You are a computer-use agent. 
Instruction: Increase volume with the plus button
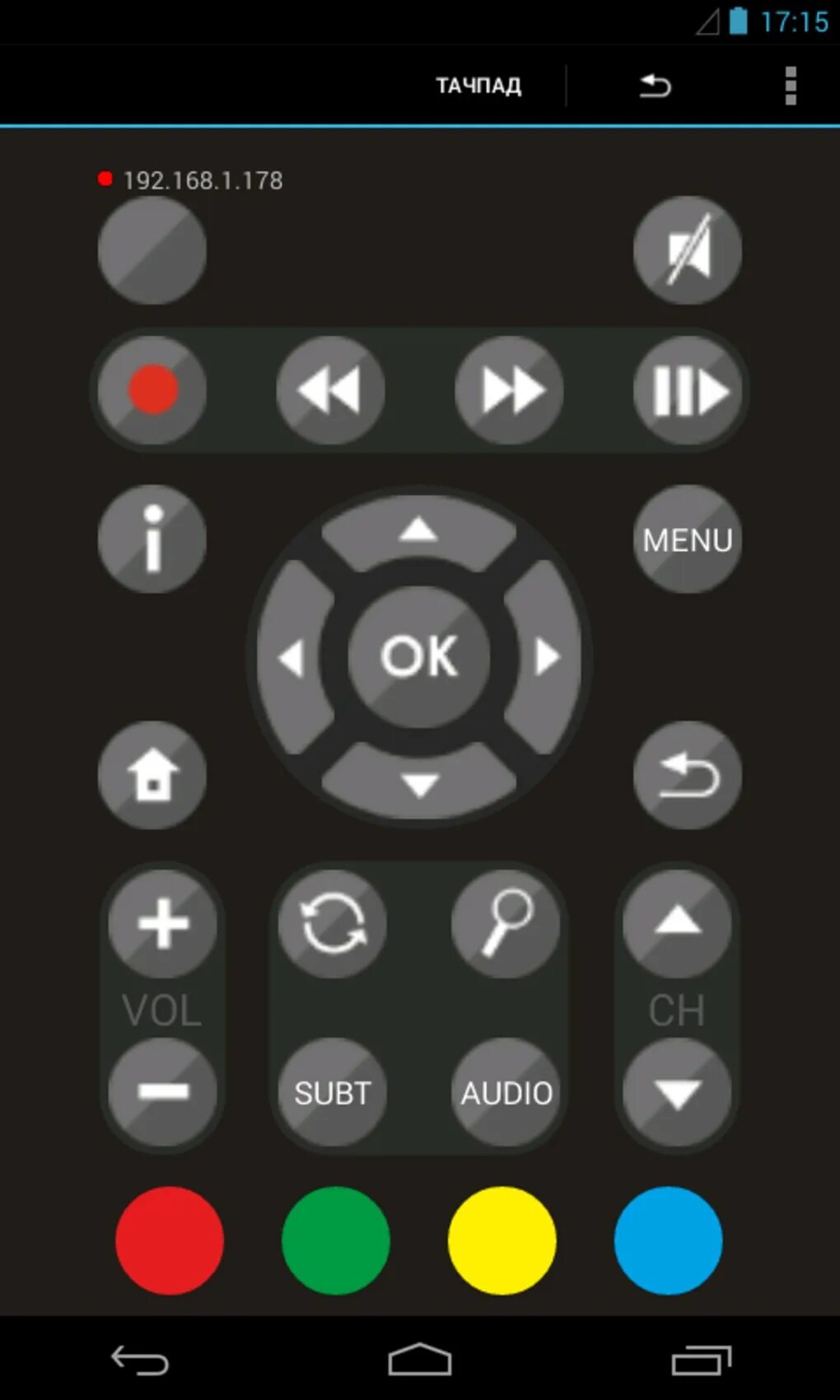point(163,923)
